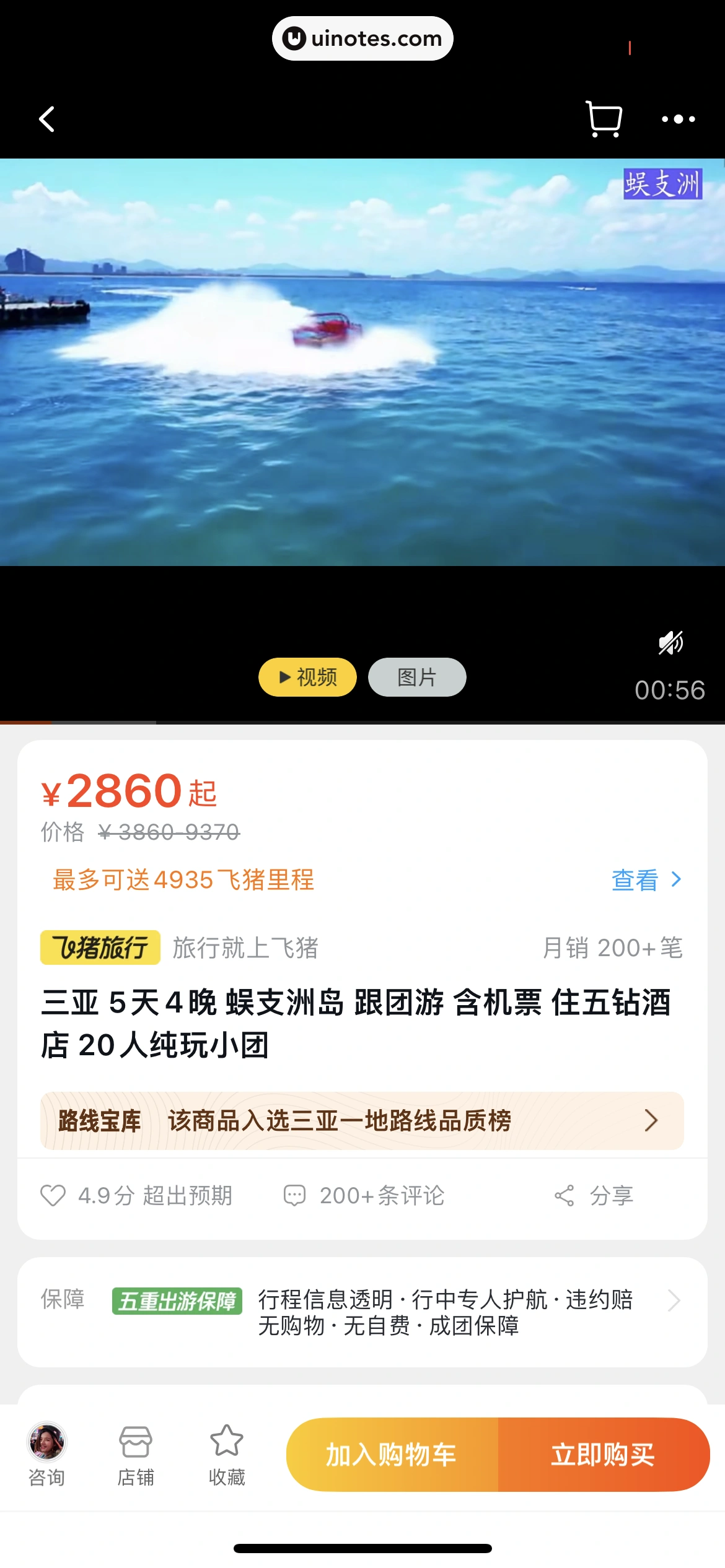Open the shopping cart icon

604,119
